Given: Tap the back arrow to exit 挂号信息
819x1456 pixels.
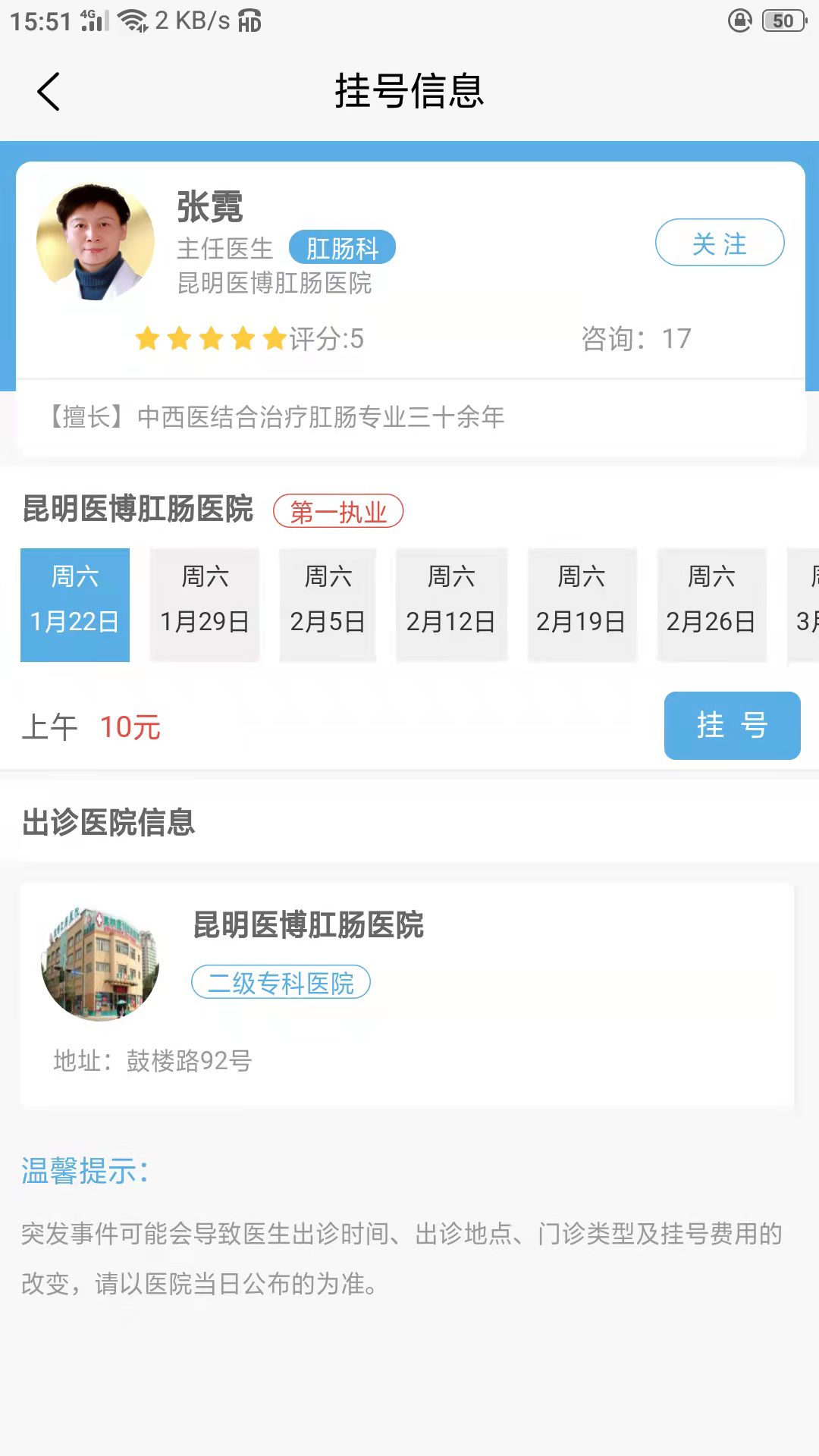Looking at the screenshot, I should tap(49, 92).
